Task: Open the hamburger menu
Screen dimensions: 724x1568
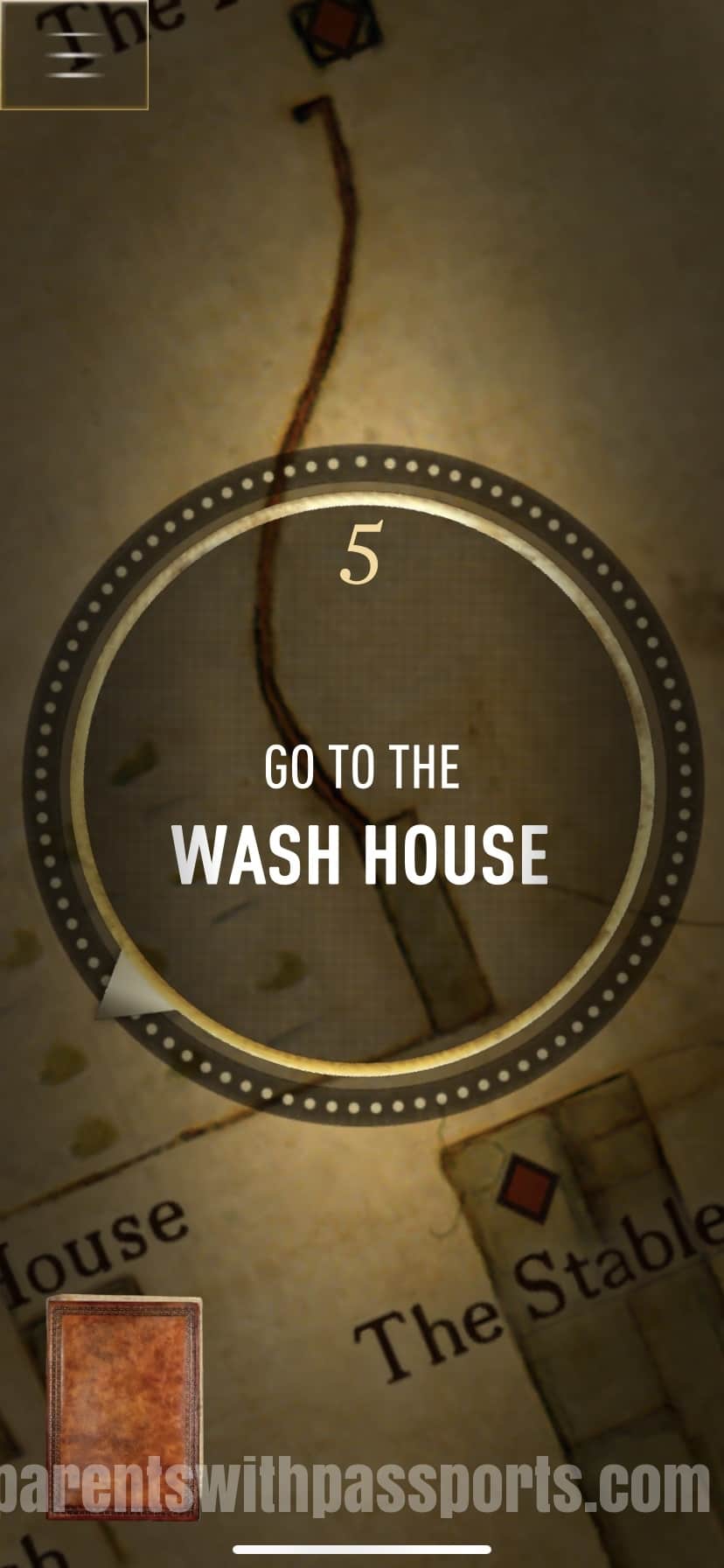Action: coord(74,54)
